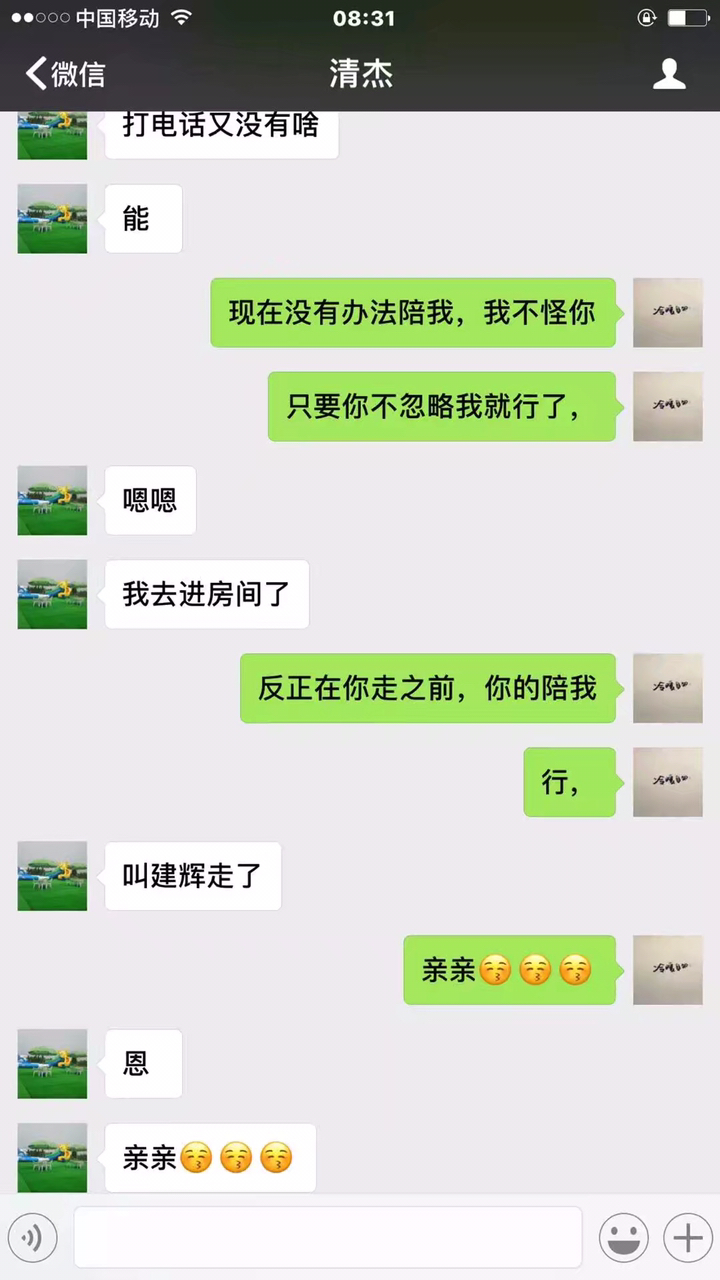
Task: Switch to voice message input
Action: tap(32, 1238)
